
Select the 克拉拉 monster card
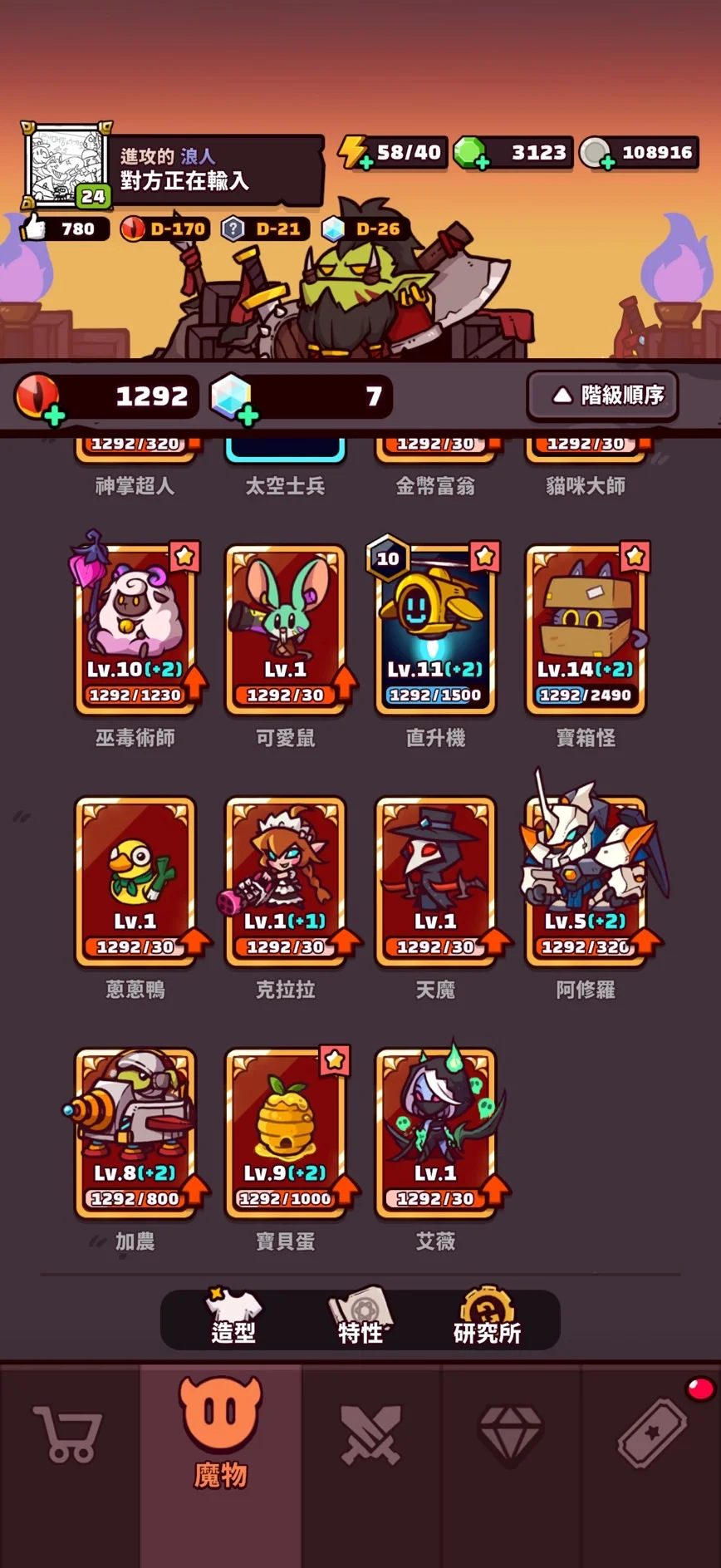pyautogui.click(x=285, y=881)
